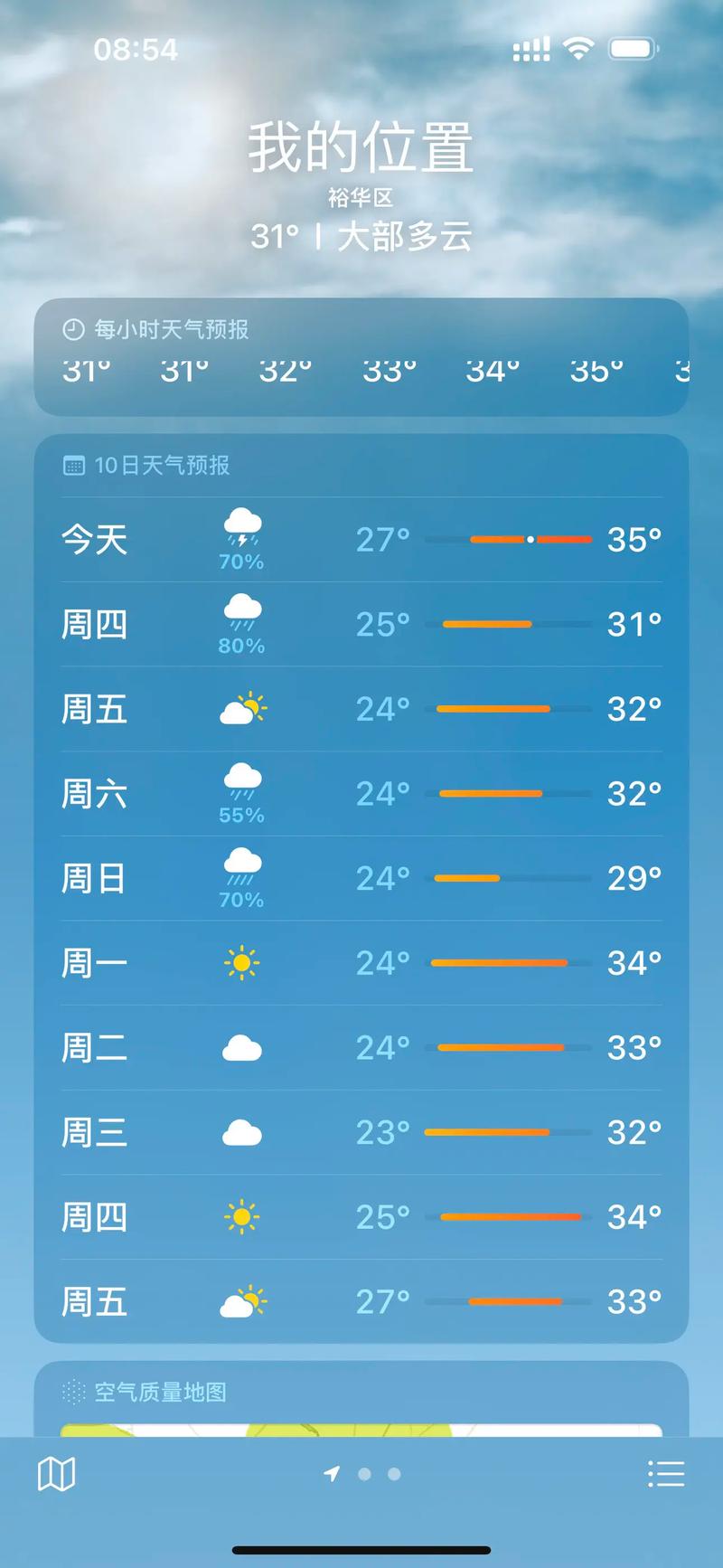Tap the location arrow indicator at the bottom
The width and height of the screenshot is (723, 1568).
point(333,1473)
